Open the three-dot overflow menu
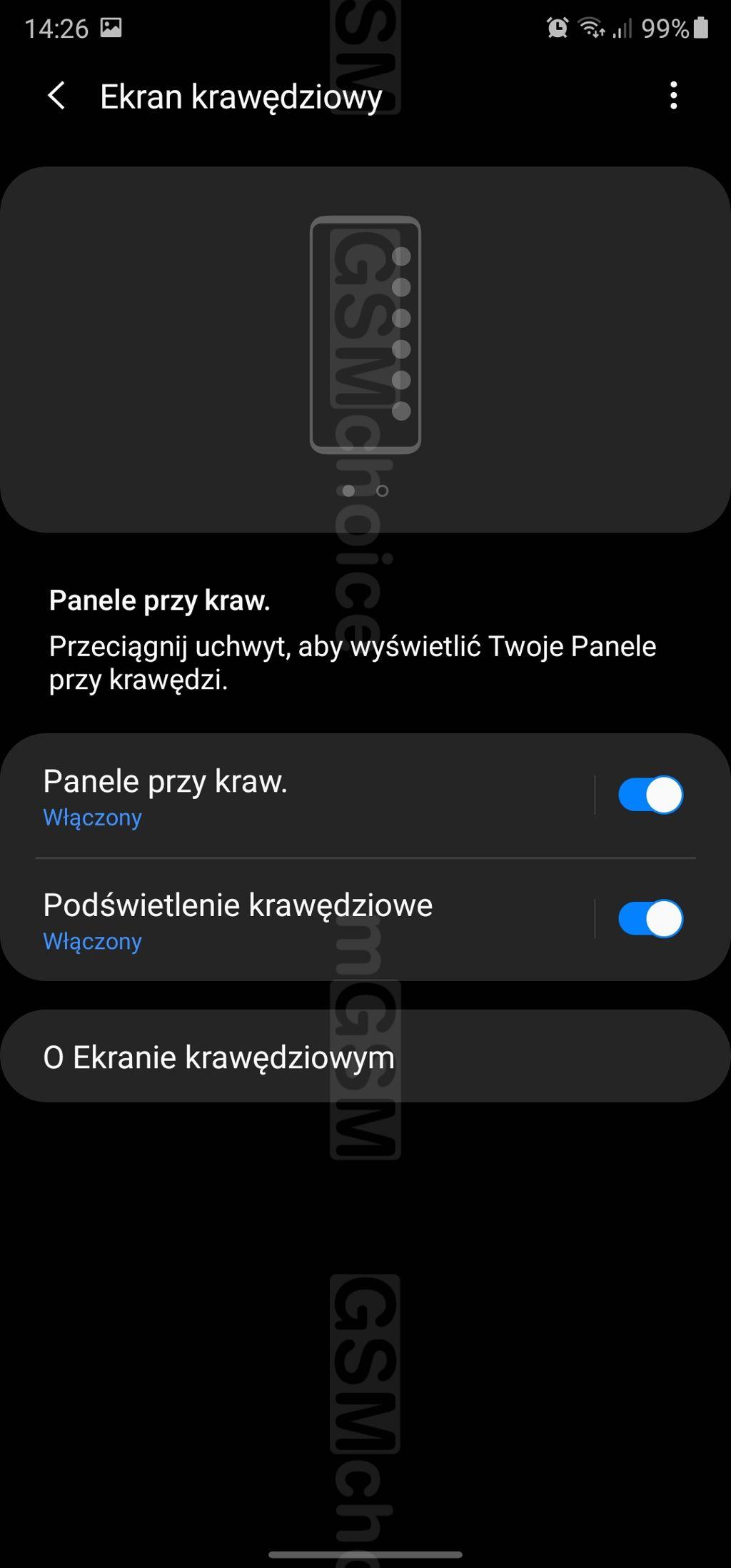The image size is (731, 1568). coord(673,96)
